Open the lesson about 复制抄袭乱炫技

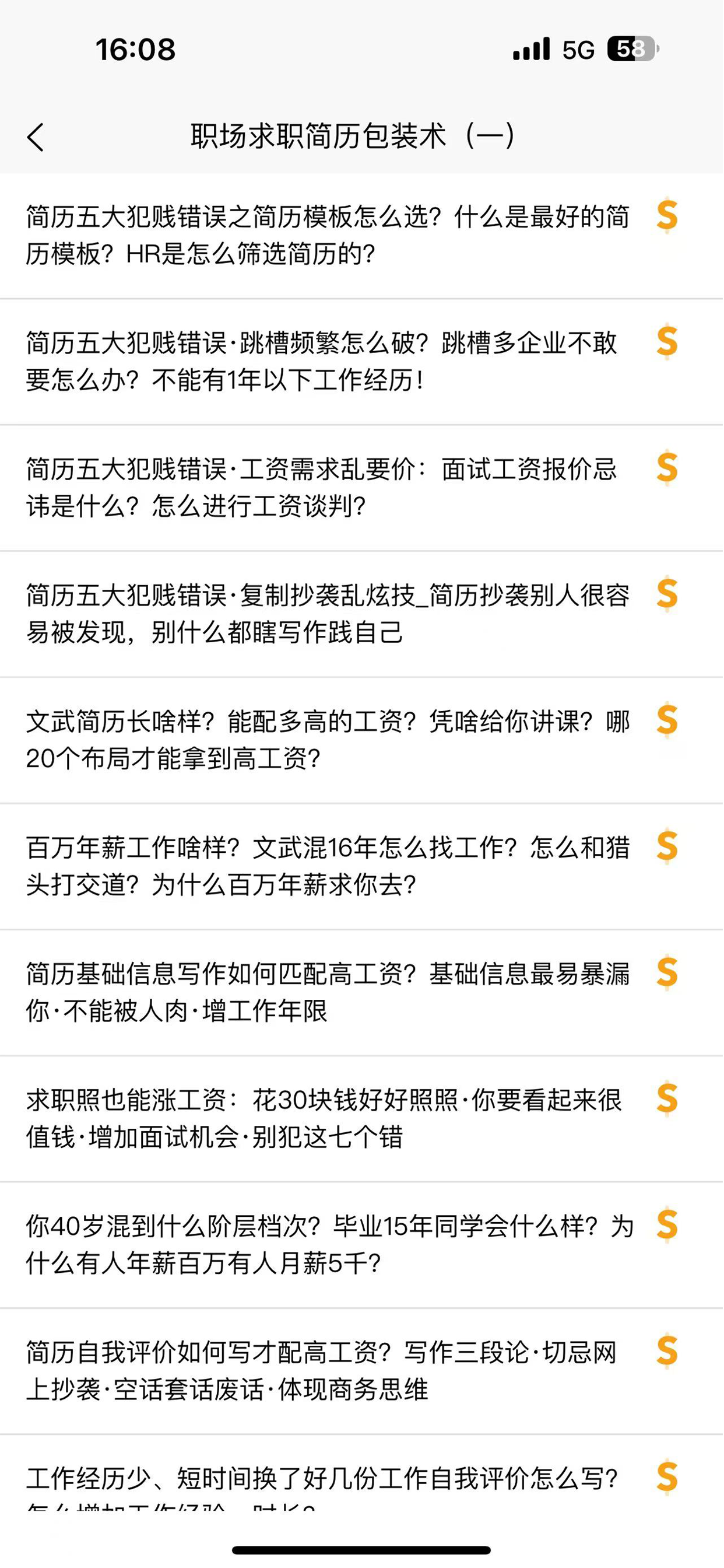point(361,614)
